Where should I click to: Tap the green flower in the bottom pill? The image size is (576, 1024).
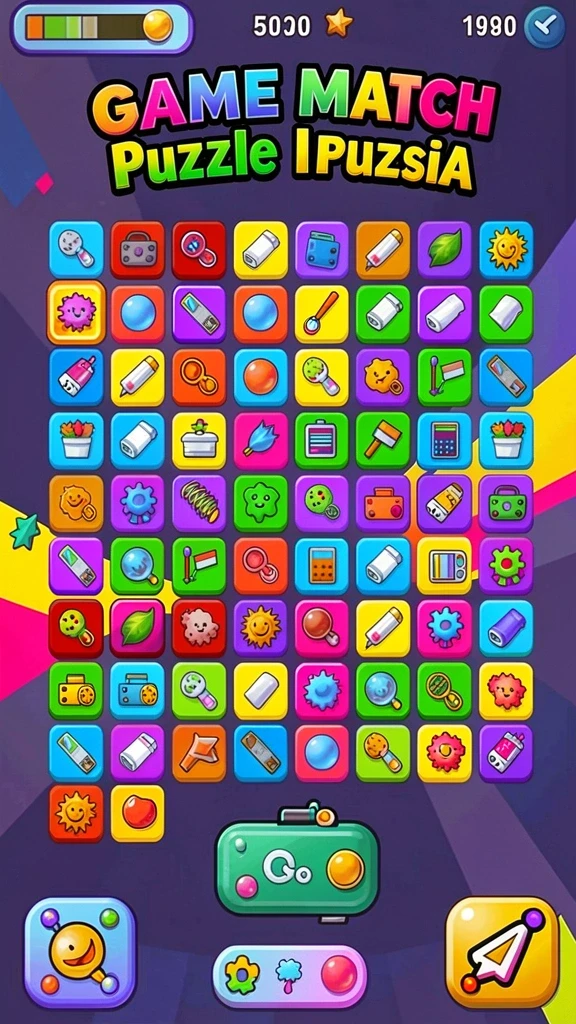(x=242, y=976)
